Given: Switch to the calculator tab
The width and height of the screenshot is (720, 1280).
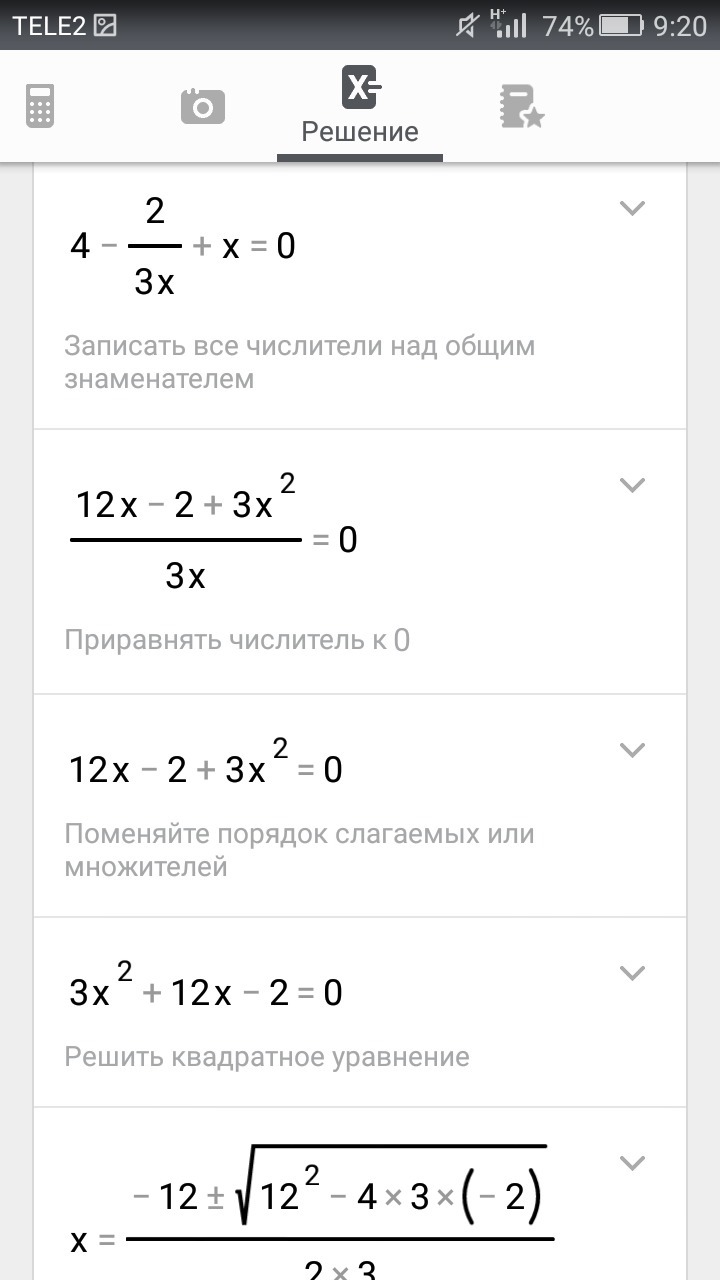Looking at the screenshot, I should pyautogui.click(x=40, y=106).
